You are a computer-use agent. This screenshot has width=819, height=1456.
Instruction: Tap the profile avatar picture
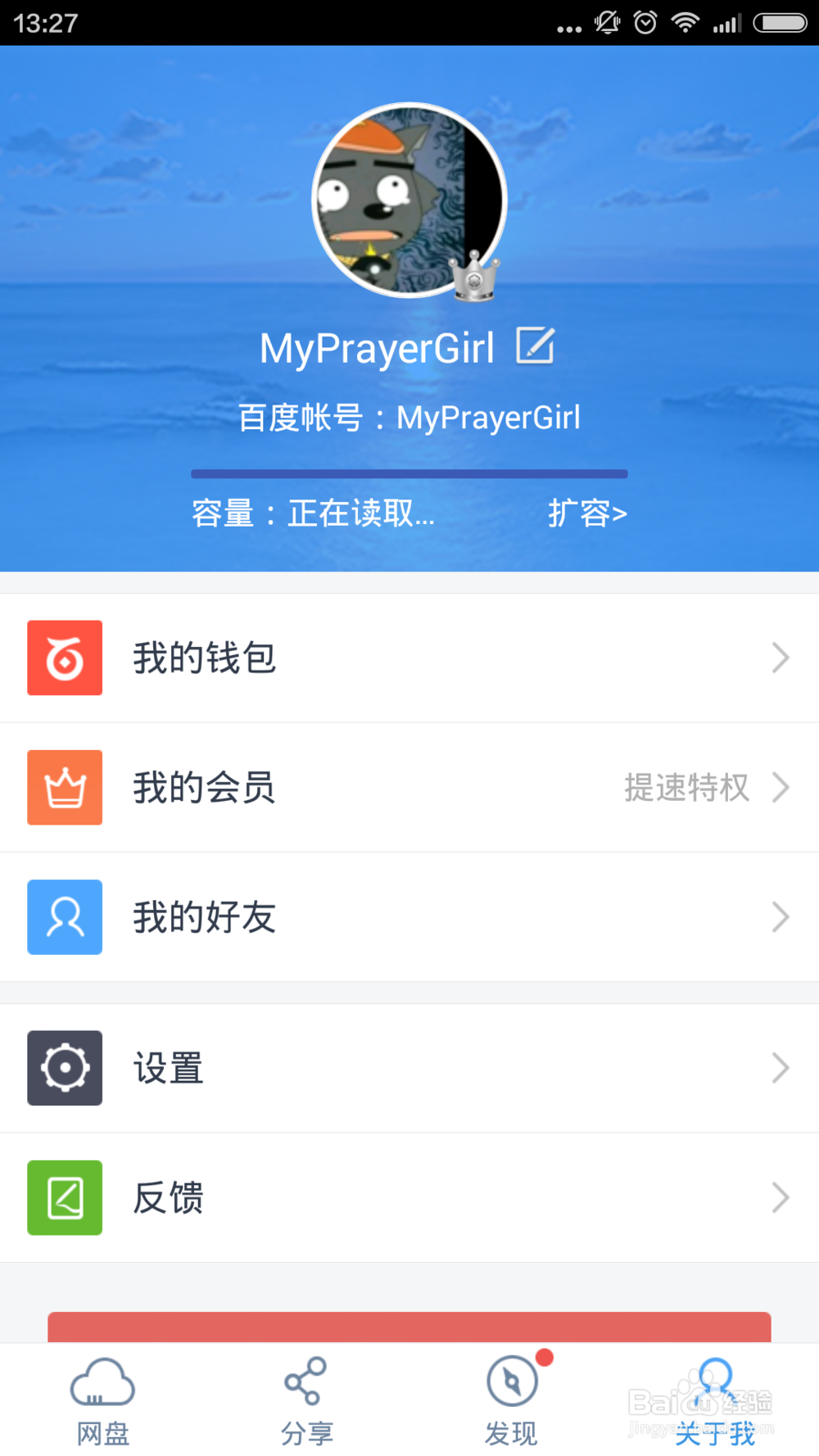tap(409, 201)
